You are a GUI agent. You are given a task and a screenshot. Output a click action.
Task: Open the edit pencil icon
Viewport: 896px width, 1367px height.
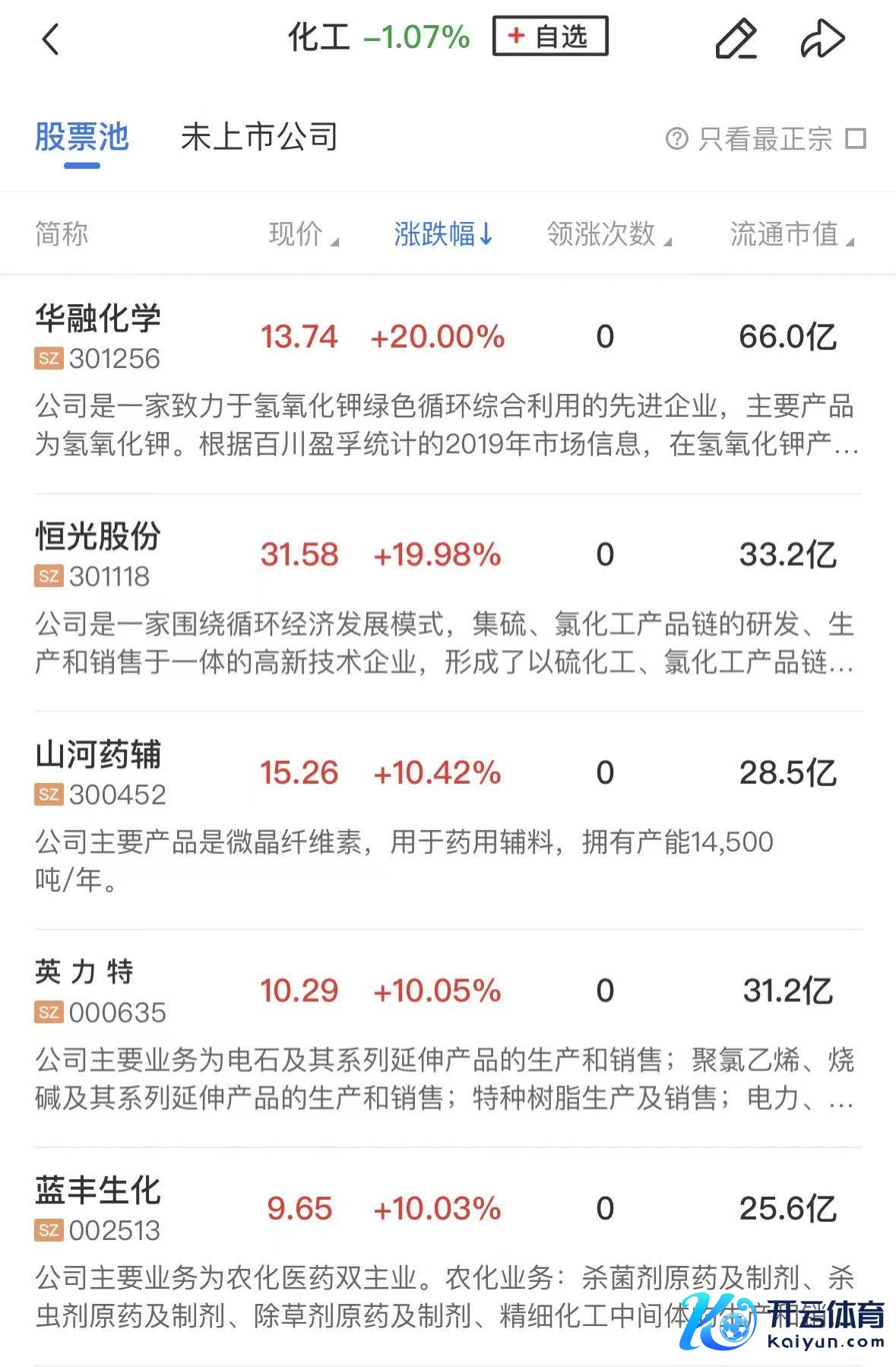736,40
